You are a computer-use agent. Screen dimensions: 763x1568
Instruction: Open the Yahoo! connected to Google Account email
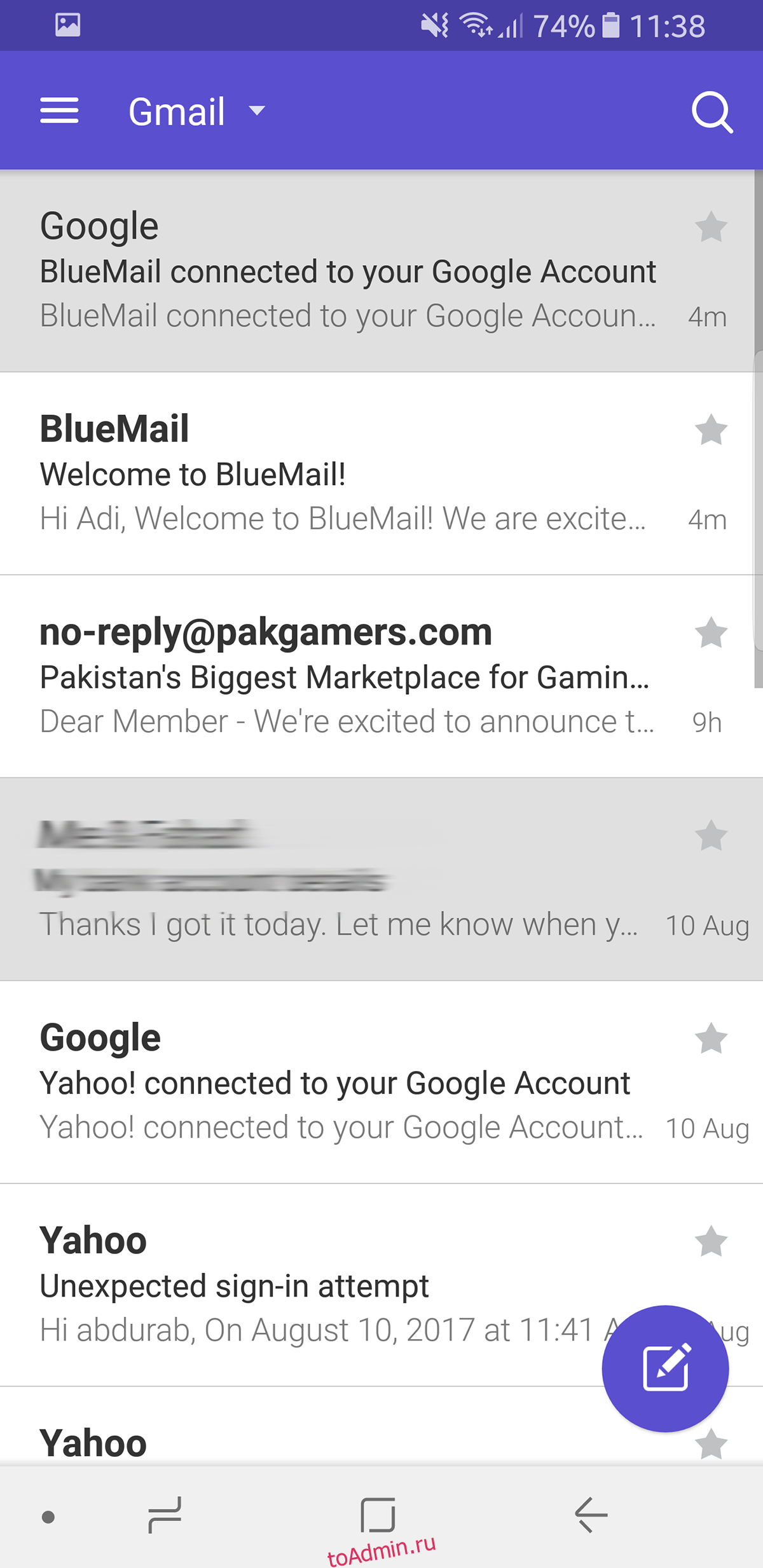[337, 1084]
